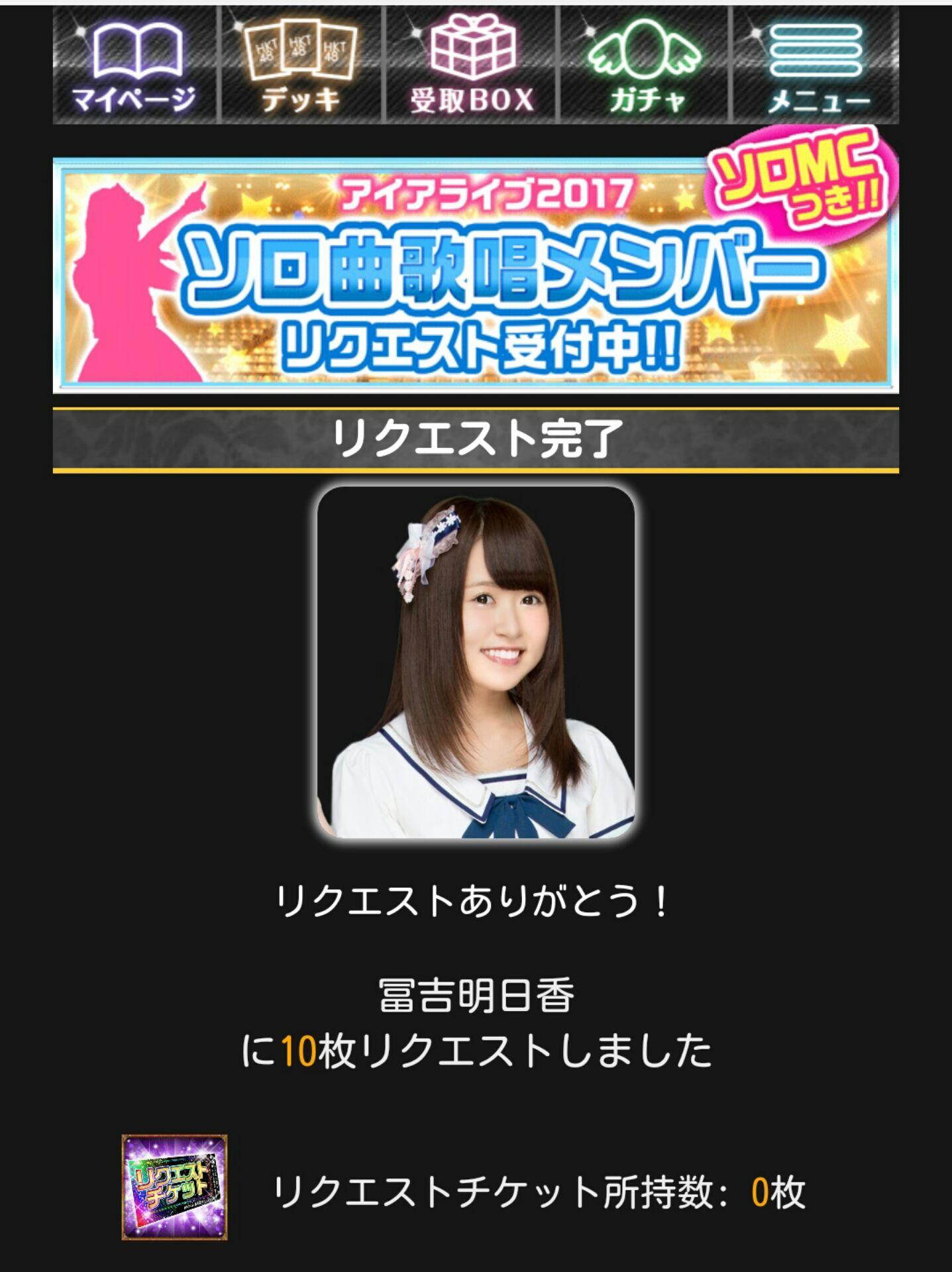Open the マイページ tab
The height and width of the screenshot is (1272, 952).
134,65
